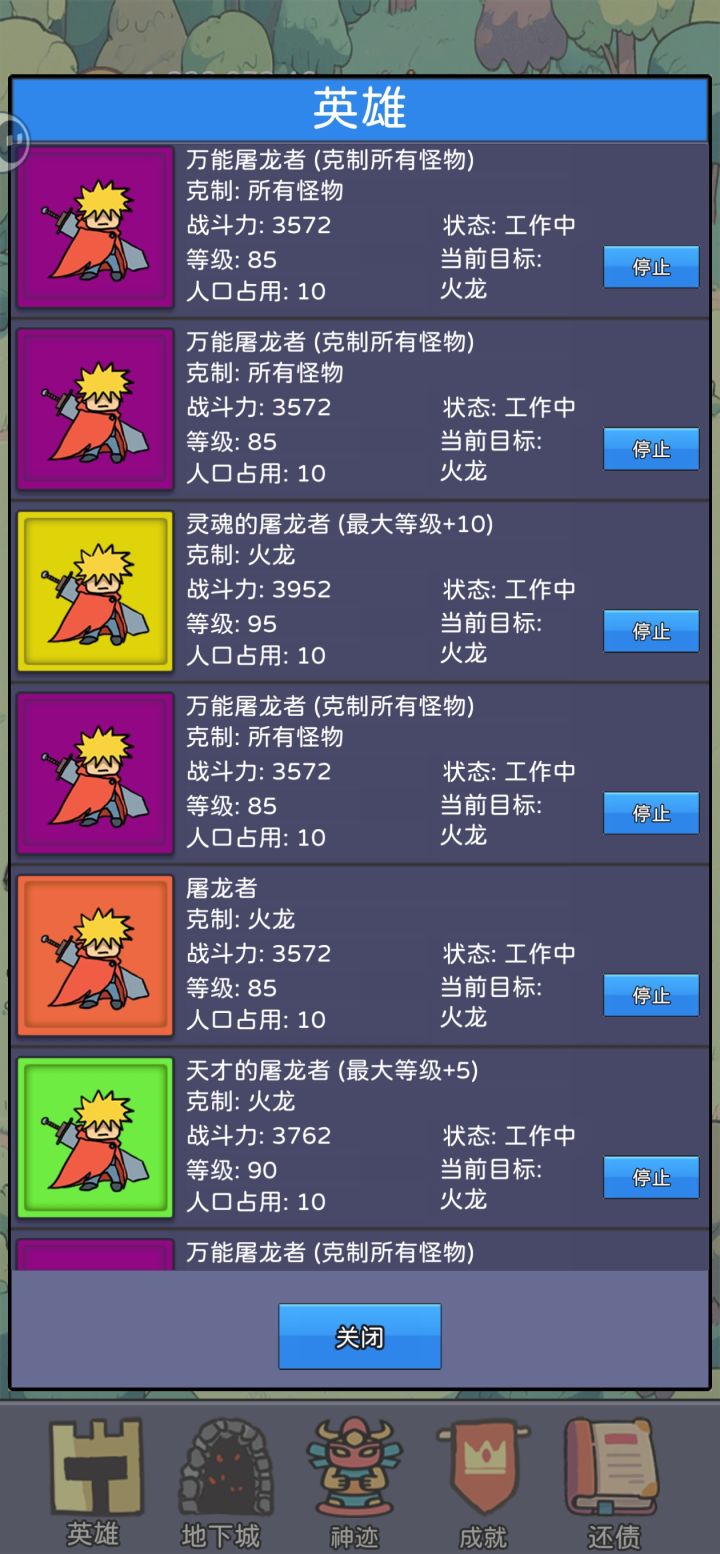Viewport: 720px width, 1554px height.
Task: Tap 战斗力: 3952 stat text
Action: tap(258, 589)
